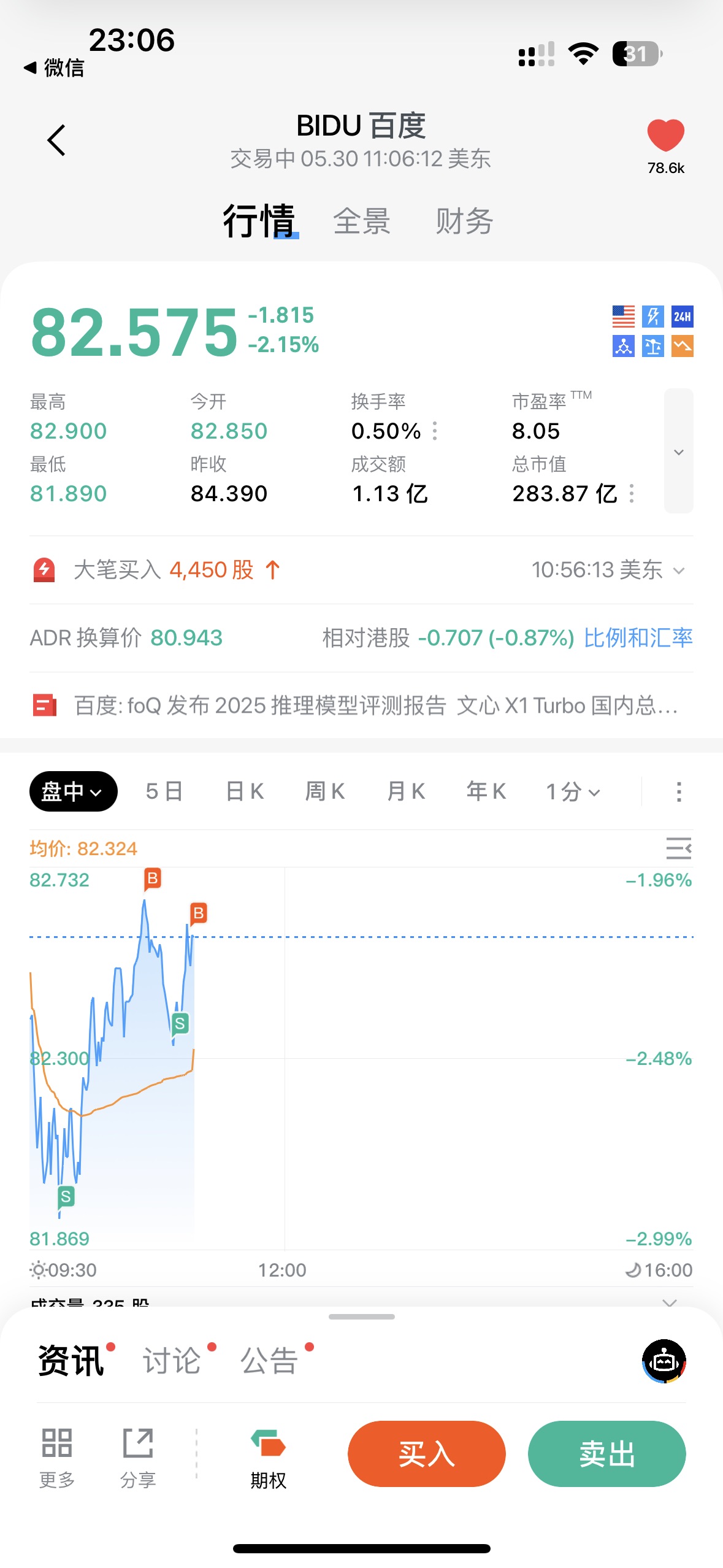Tap 买入 to buy BIDU
The width and height of the screenshot is (723, 1568).
tap(426, 1453)
